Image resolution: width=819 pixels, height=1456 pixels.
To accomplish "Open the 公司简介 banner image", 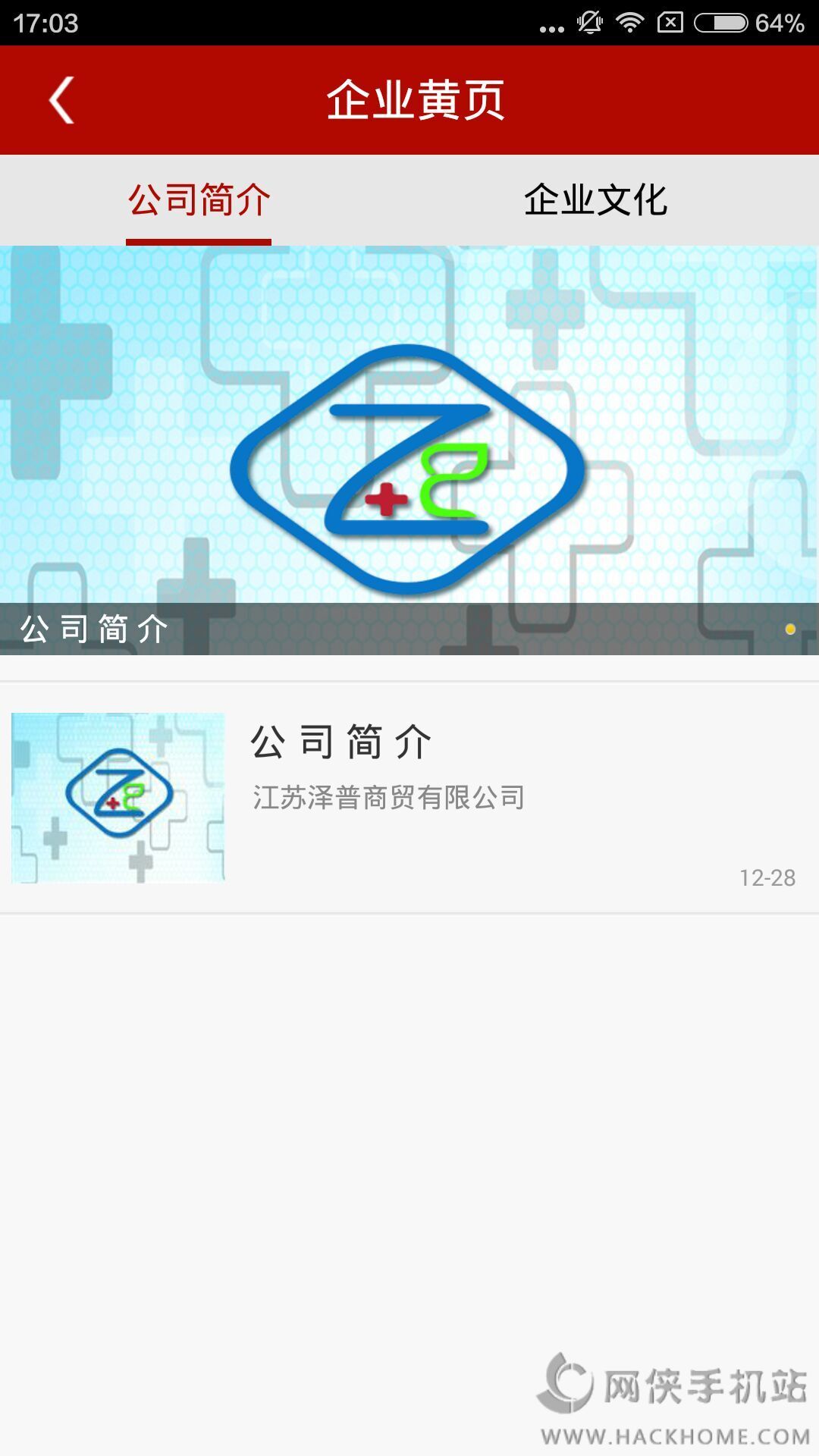I will tap(409, 449).
